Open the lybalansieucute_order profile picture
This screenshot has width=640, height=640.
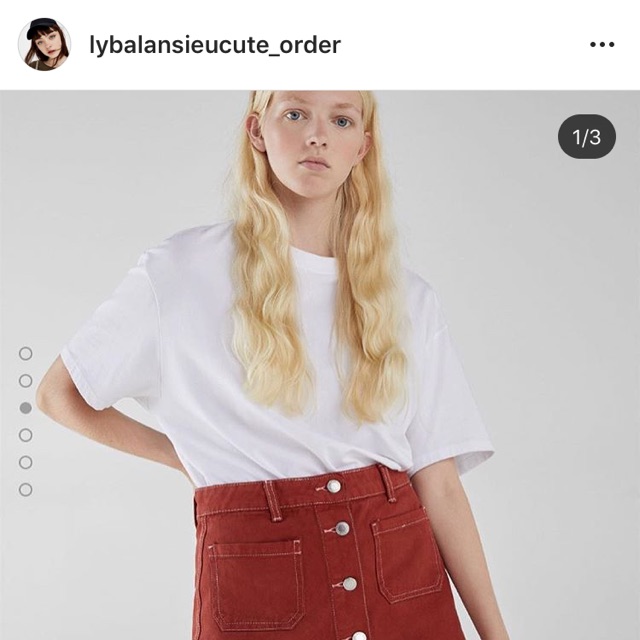pyautogui.click(x=44, y=45)
